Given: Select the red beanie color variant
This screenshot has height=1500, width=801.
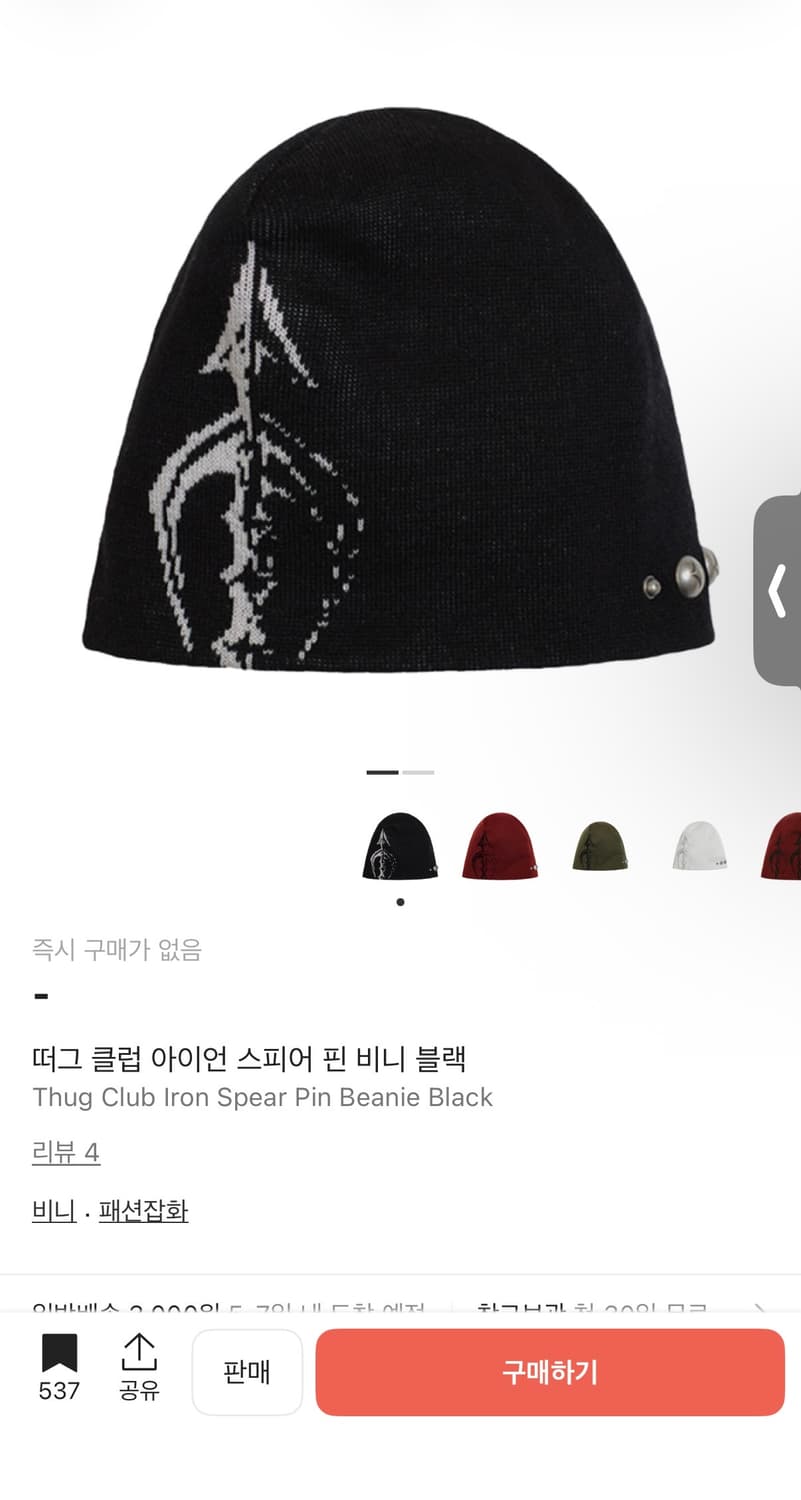Looking at the screenshot, I should coord(499,845).
